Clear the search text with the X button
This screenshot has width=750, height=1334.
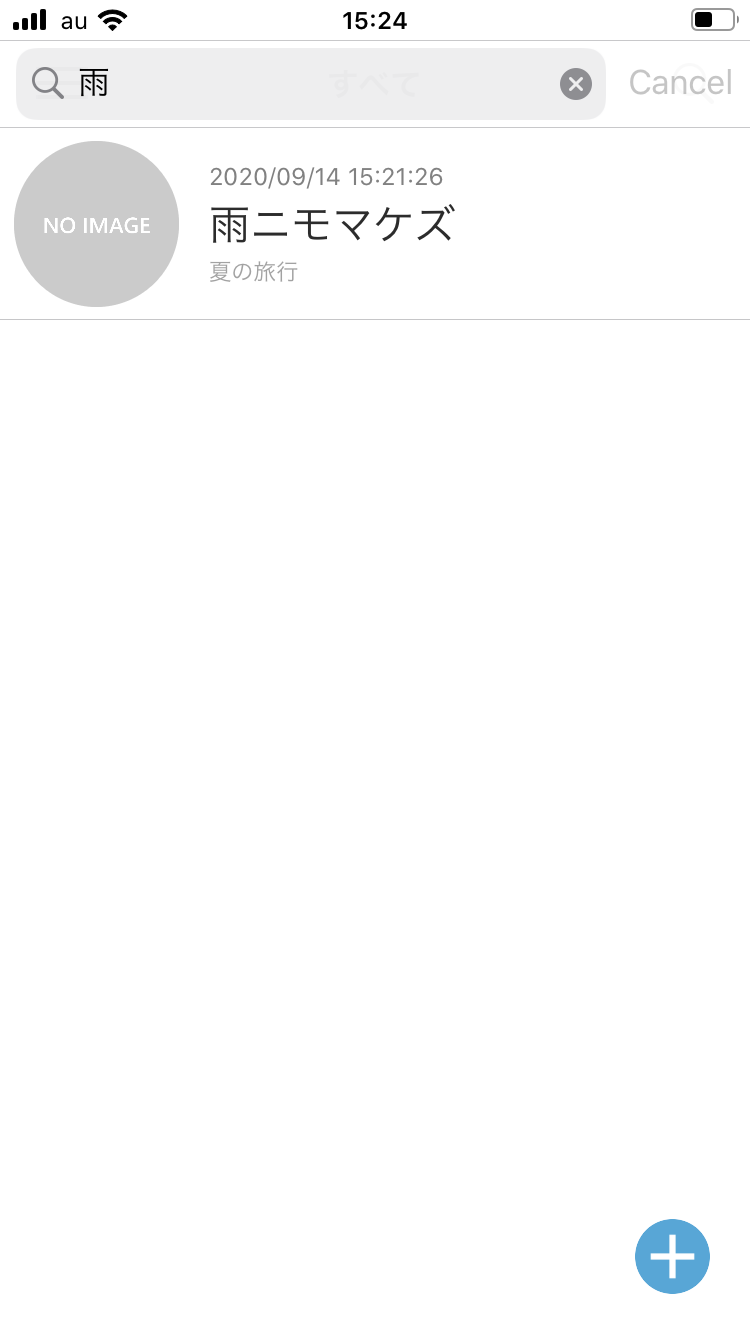point(575,84)
